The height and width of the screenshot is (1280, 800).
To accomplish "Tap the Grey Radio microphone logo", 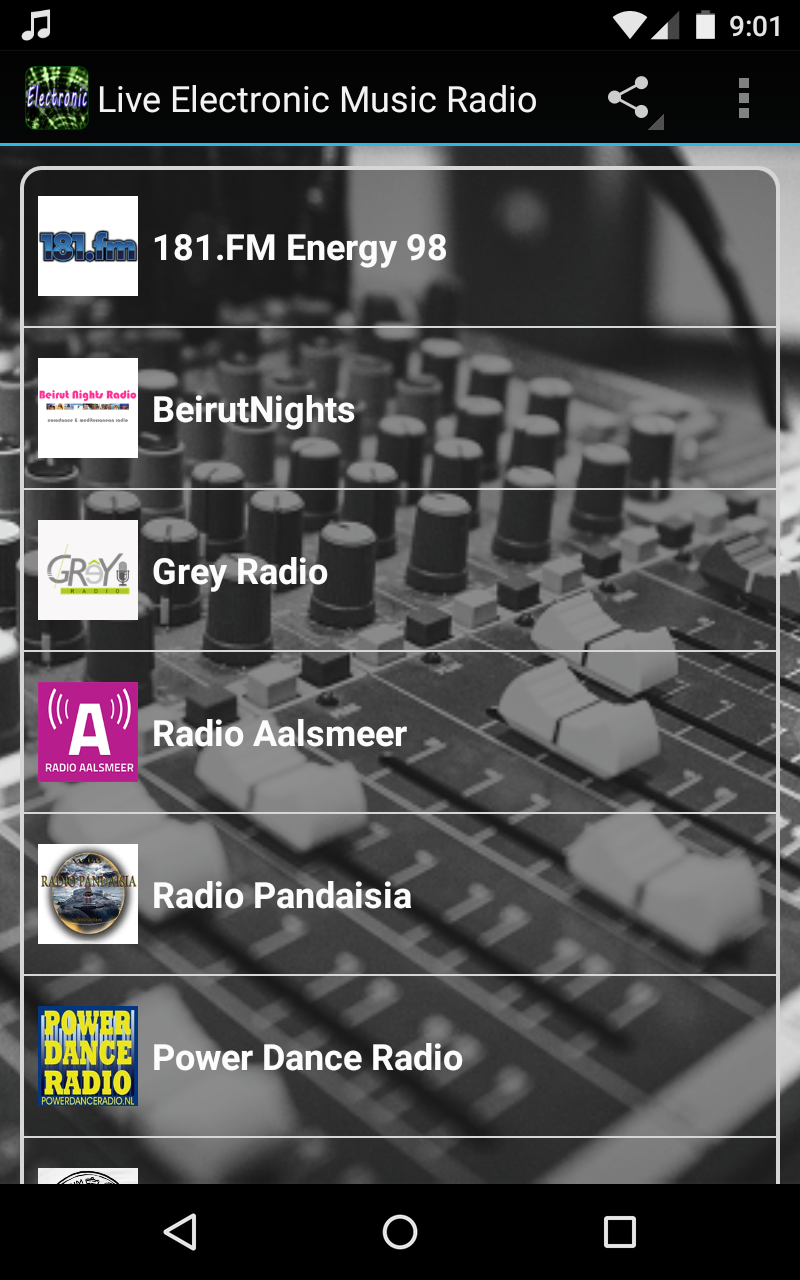I will coord(88,570).
